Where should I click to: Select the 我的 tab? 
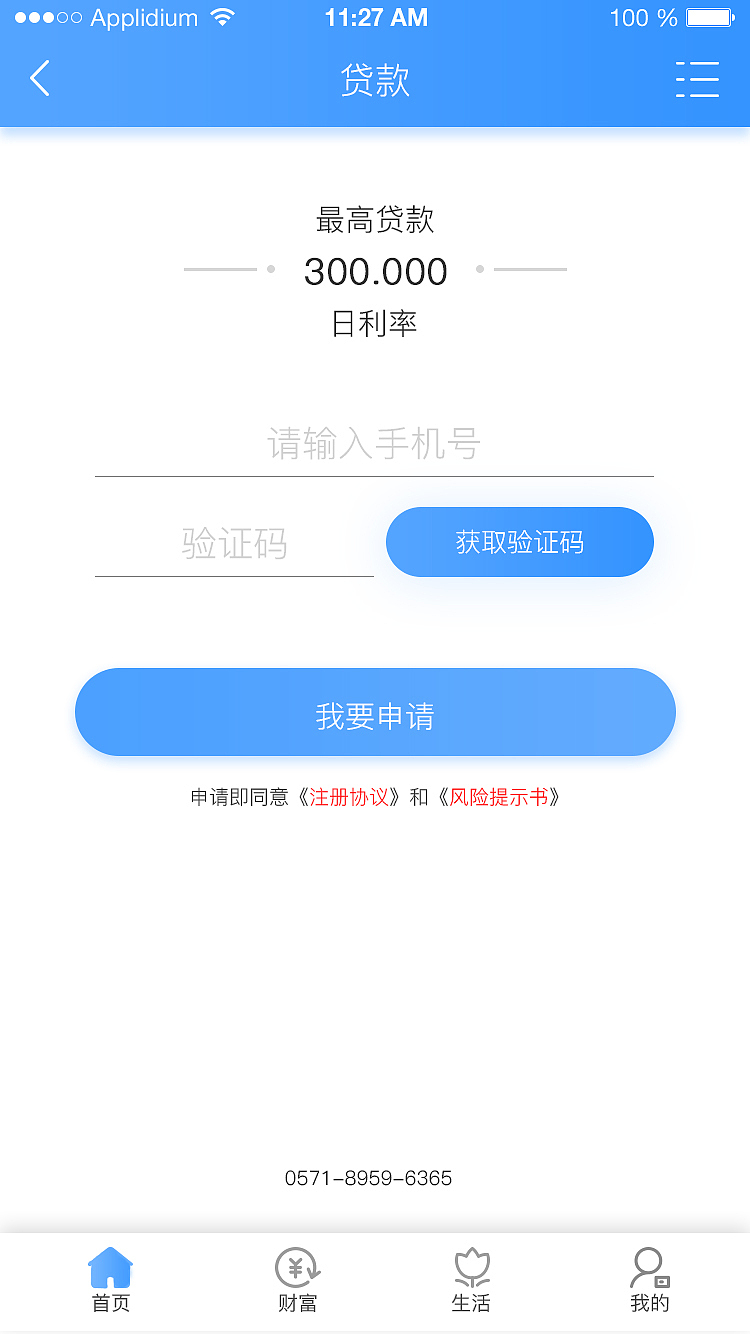click(650, 1283)
